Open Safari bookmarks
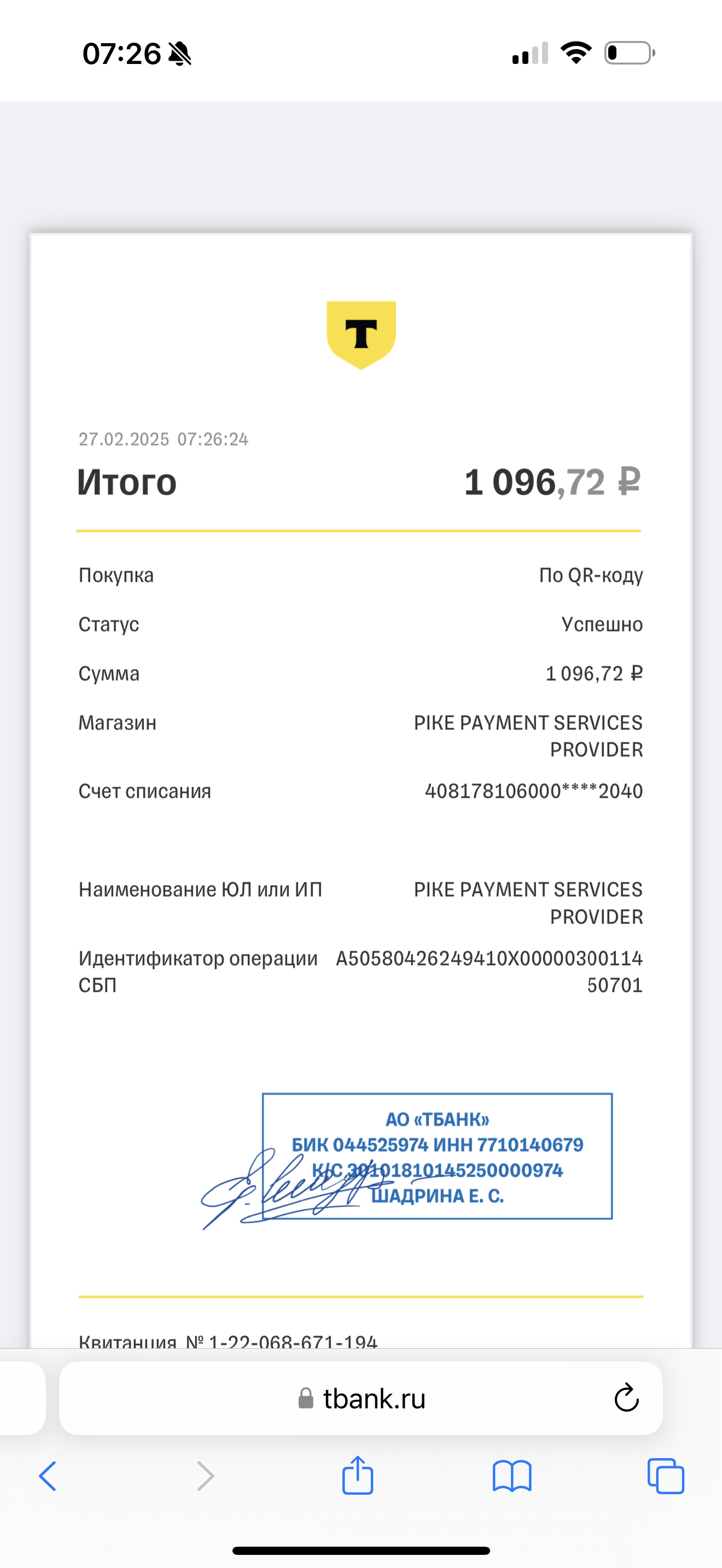Viewport: 722px width, 1568px height. 512,1476
